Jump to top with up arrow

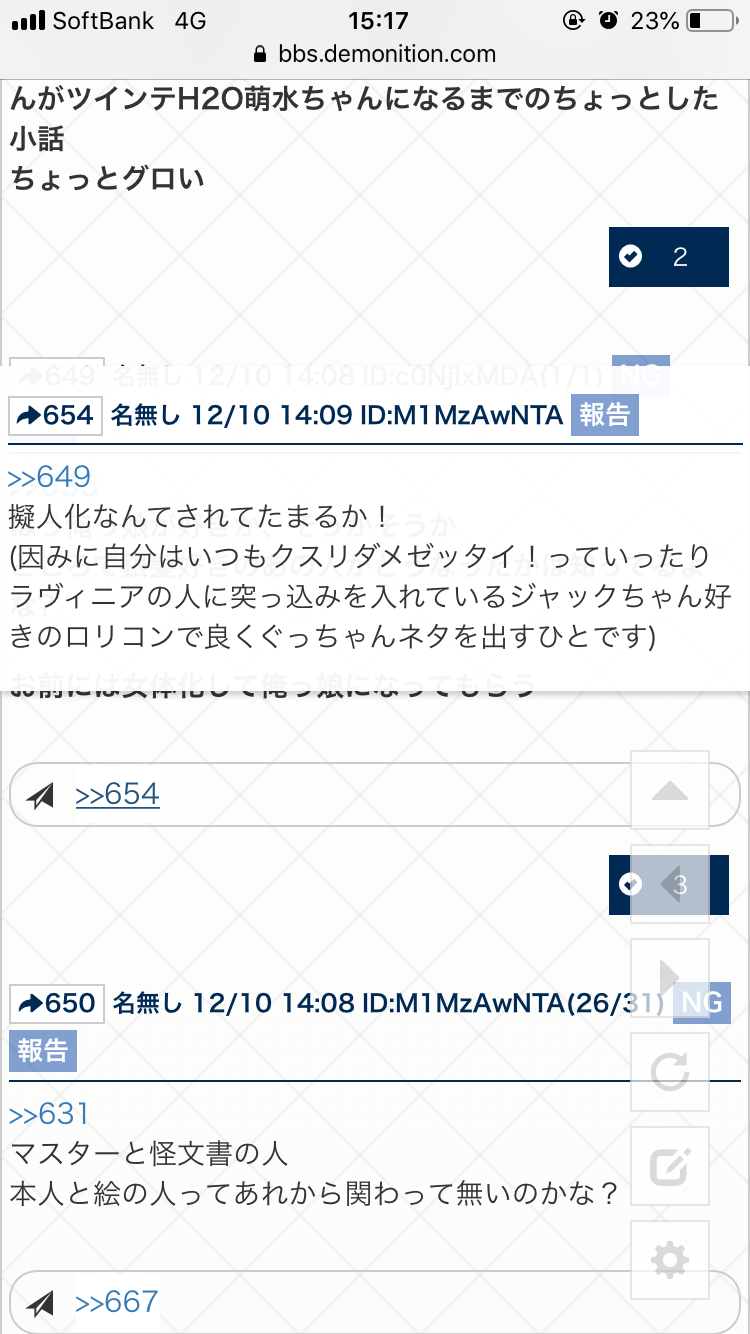coord(670,792)
